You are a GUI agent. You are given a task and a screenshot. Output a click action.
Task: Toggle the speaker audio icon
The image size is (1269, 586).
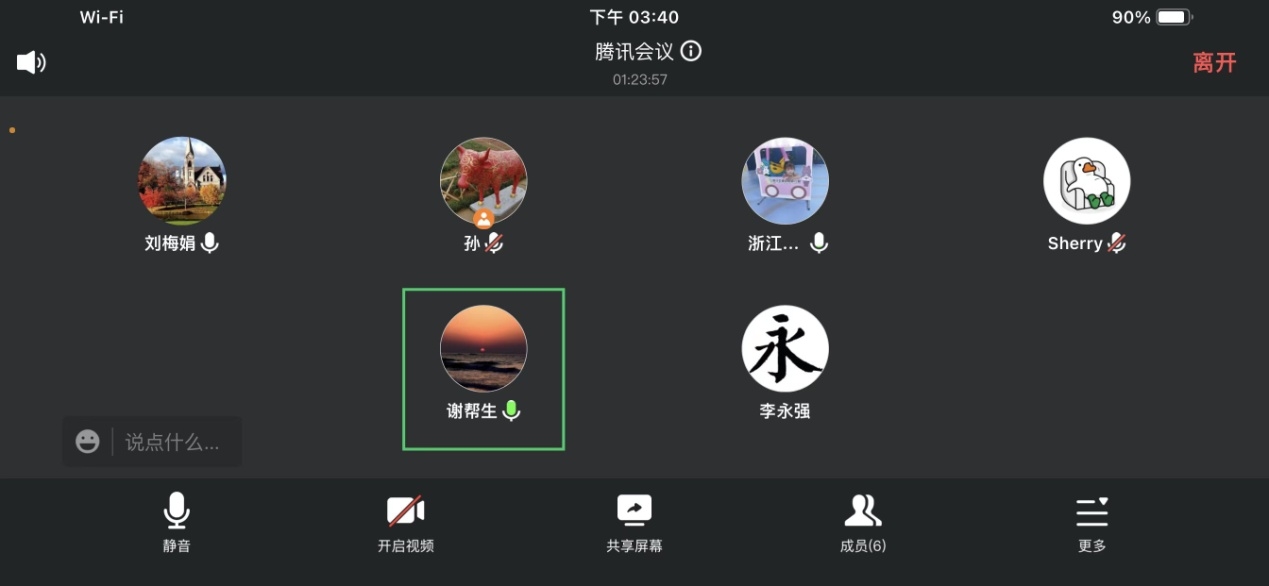[31, 62]
